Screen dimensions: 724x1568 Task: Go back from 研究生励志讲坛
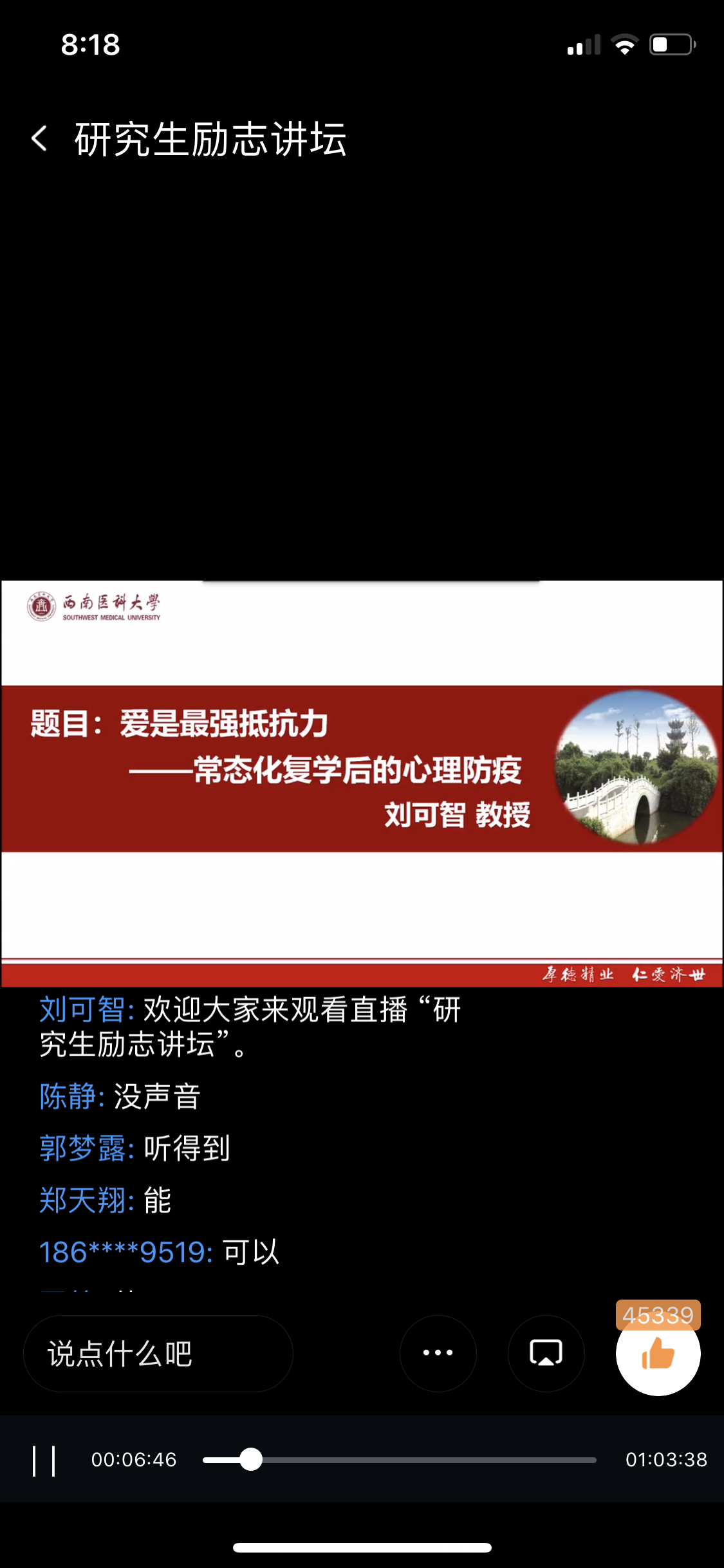coord(40,139)
